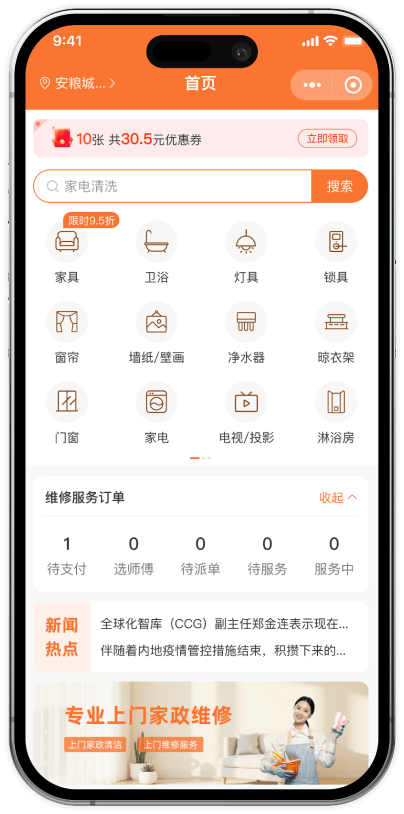
Task: Open the mini program three-dot menu
Action: point(312,85)
